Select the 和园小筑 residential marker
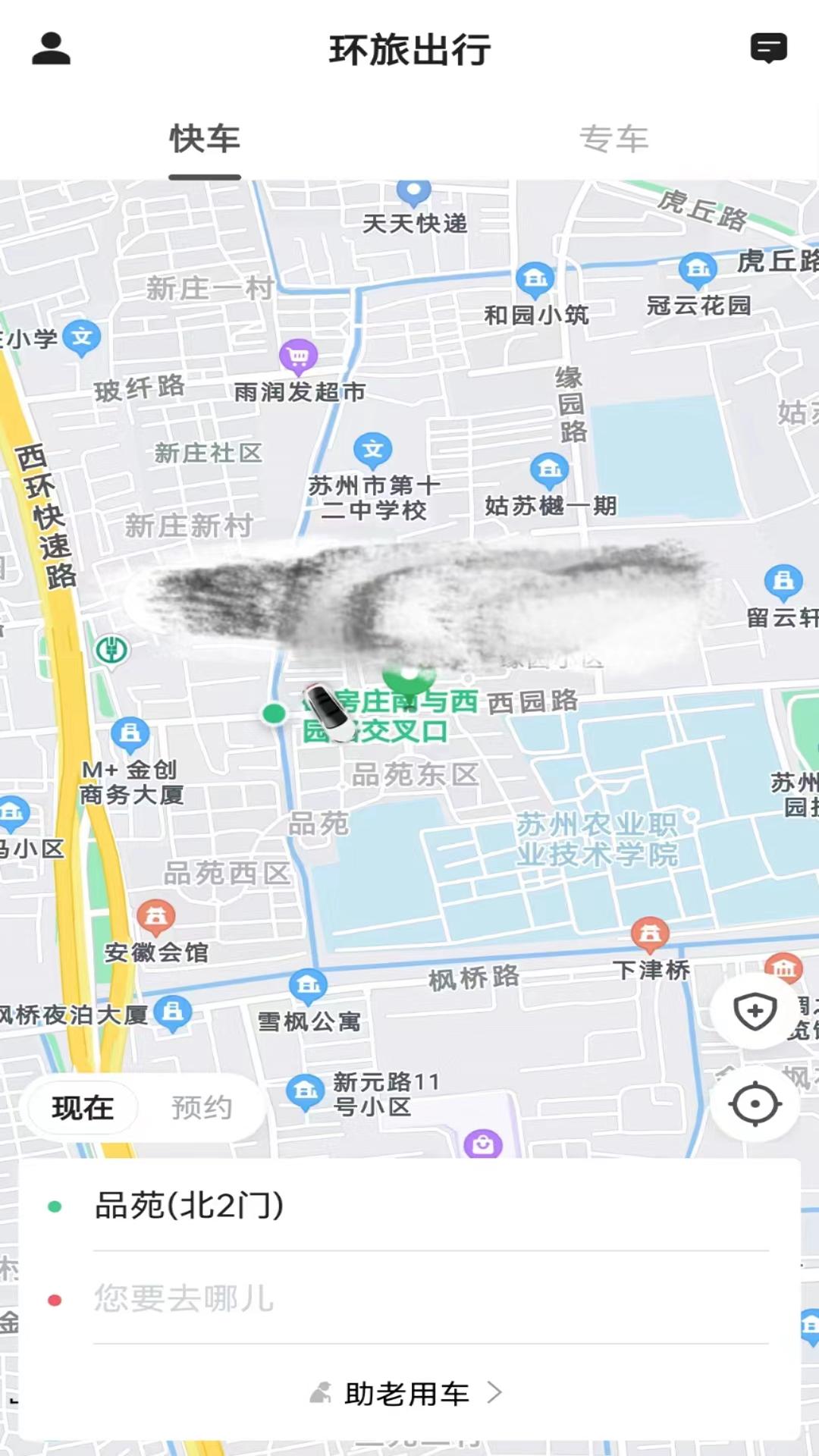The image size is (819, 1456). (535, 279)
